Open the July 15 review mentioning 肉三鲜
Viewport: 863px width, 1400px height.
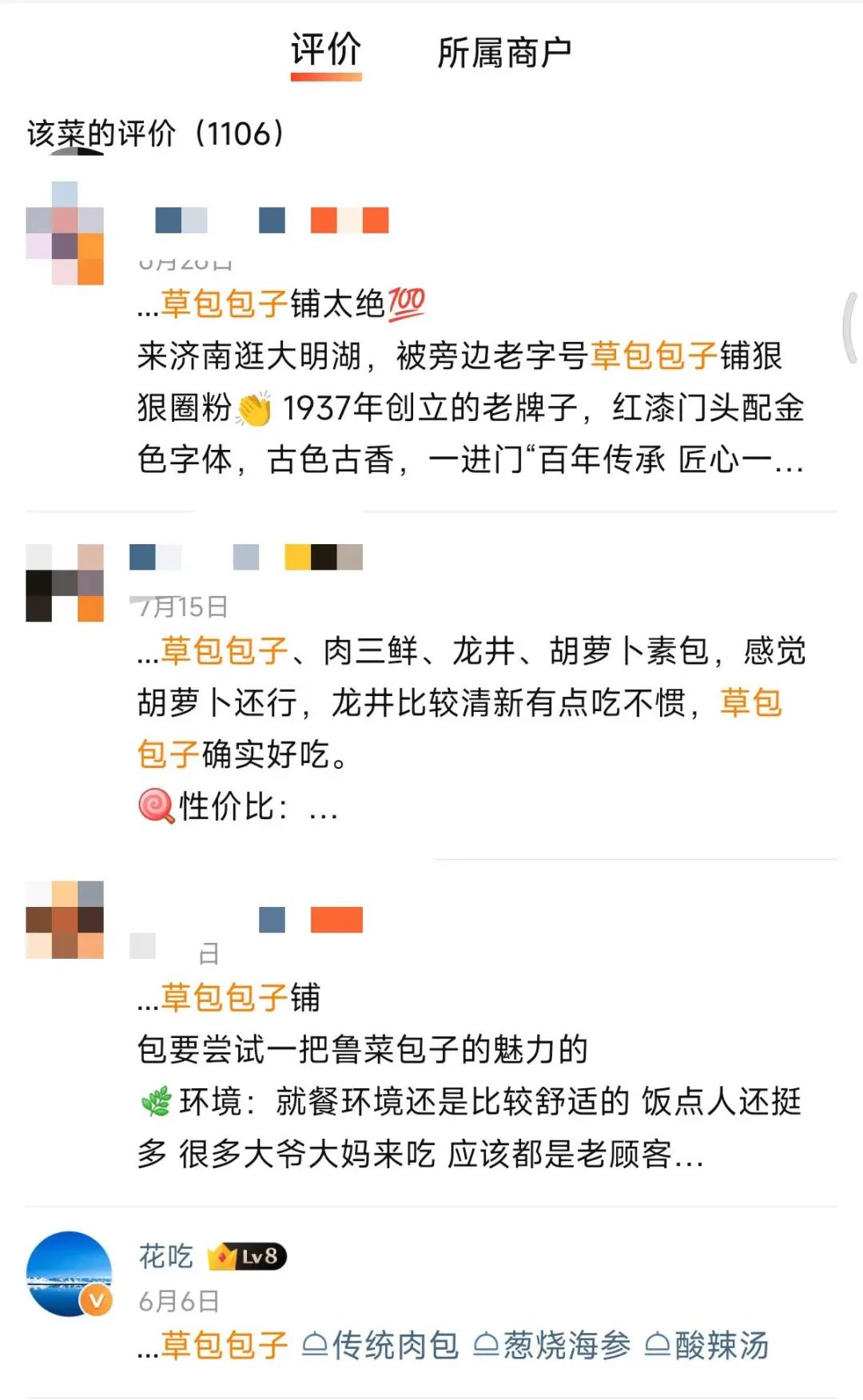click(470, 702)
